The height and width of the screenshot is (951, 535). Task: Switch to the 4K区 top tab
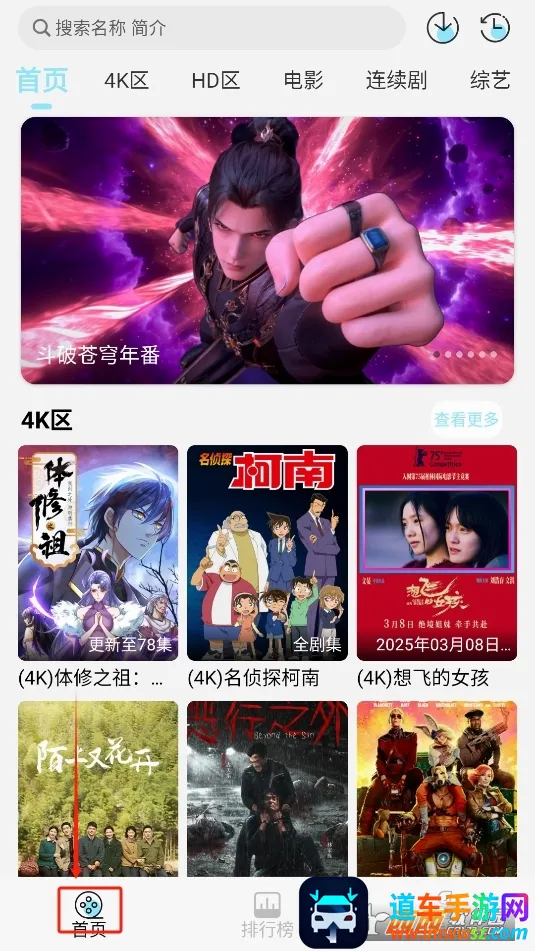tap(126, 80)
